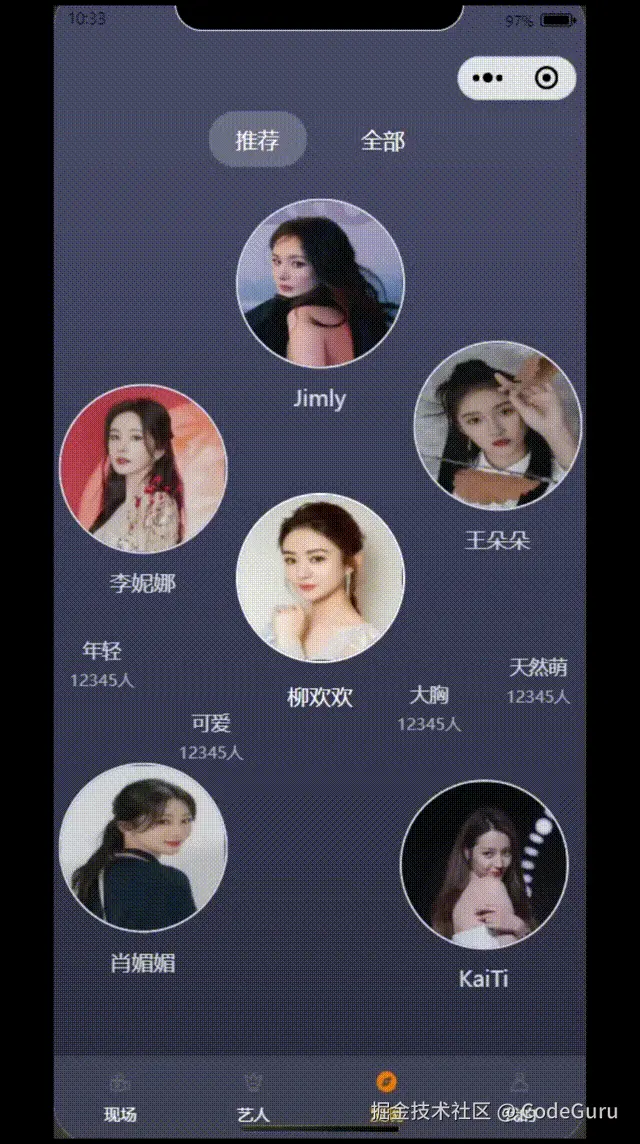
Task: Open KaiTi's profile photo
Action: (x=484, y=864)
